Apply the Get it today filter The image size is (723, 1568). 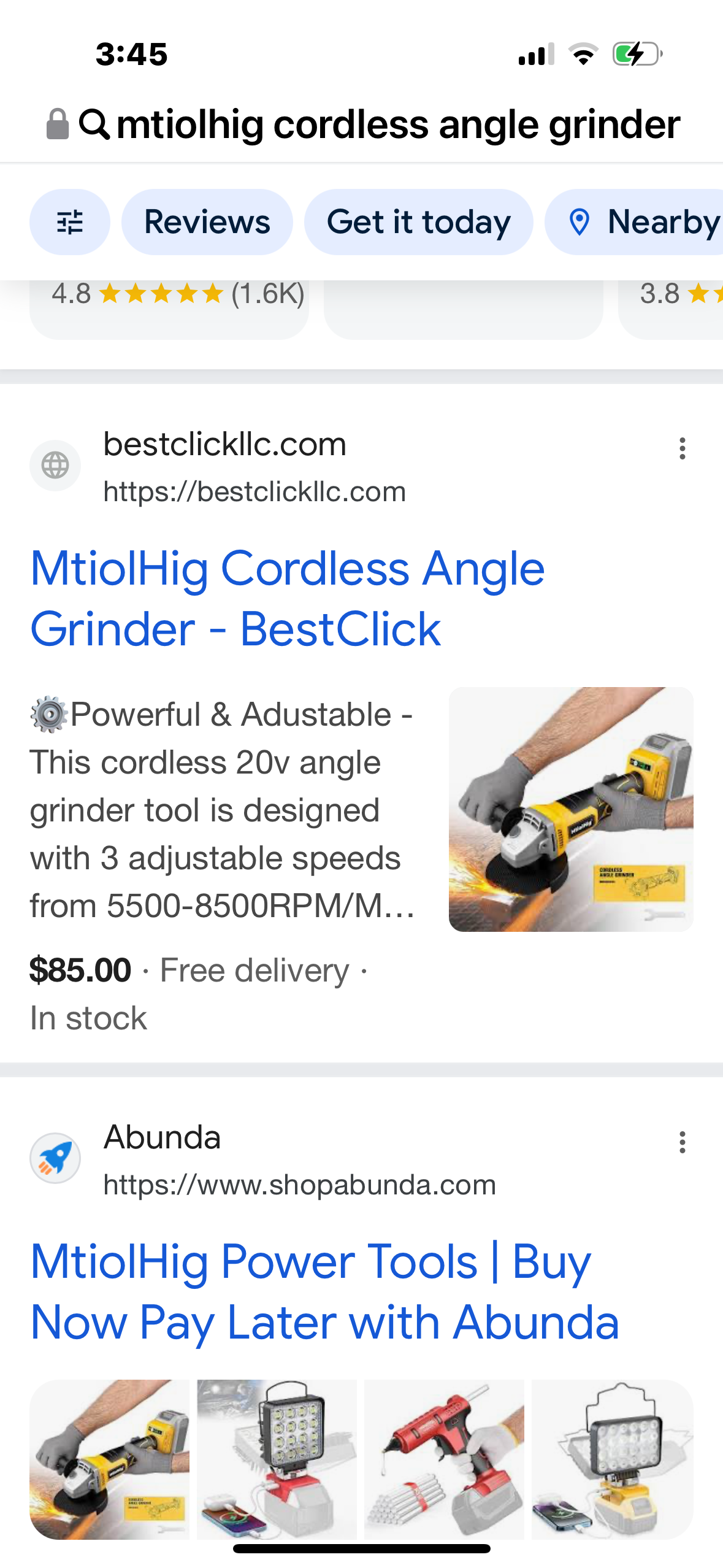coord(418,222)
